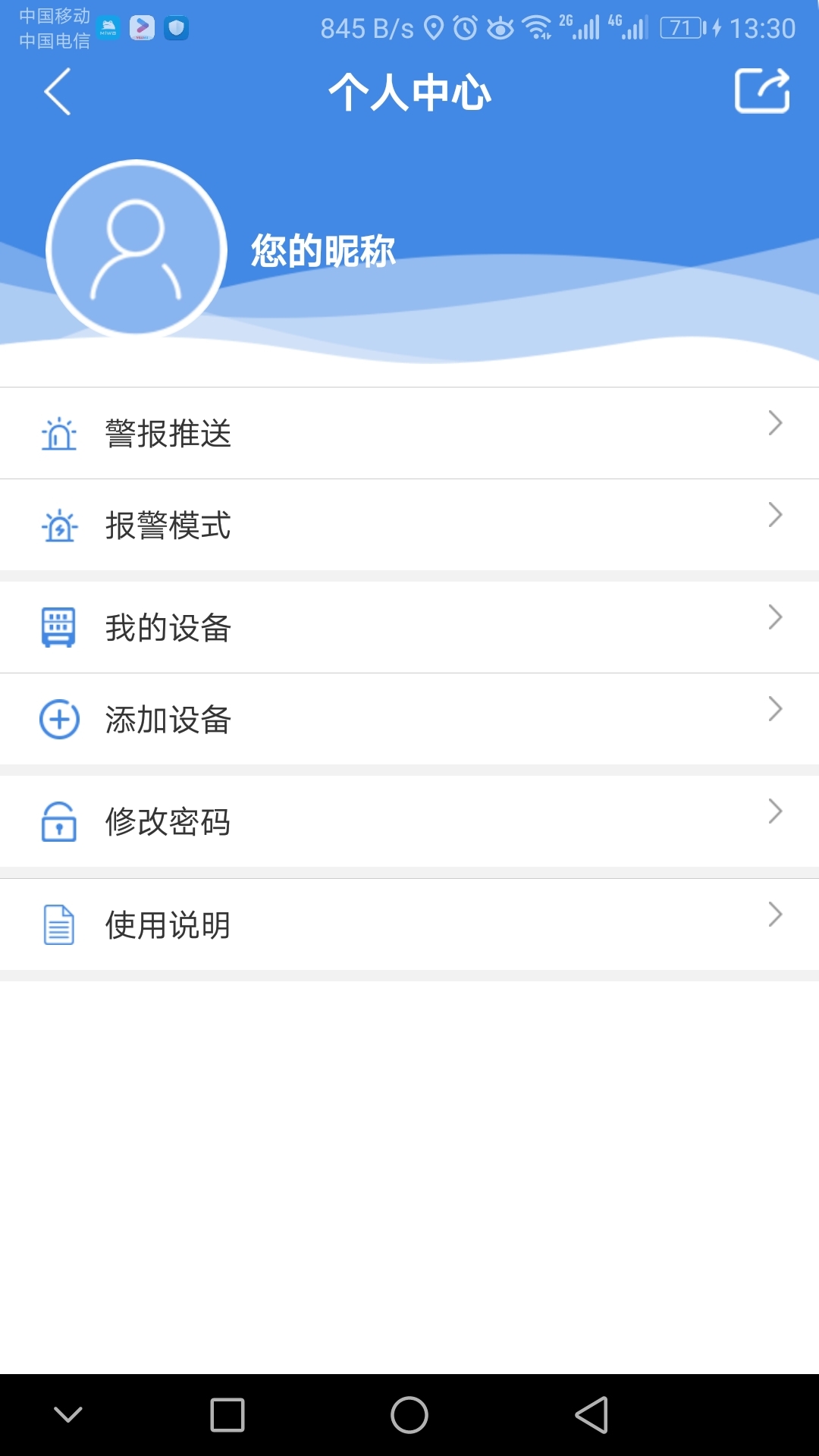Tap the profile avatar picture

point(136,249)
